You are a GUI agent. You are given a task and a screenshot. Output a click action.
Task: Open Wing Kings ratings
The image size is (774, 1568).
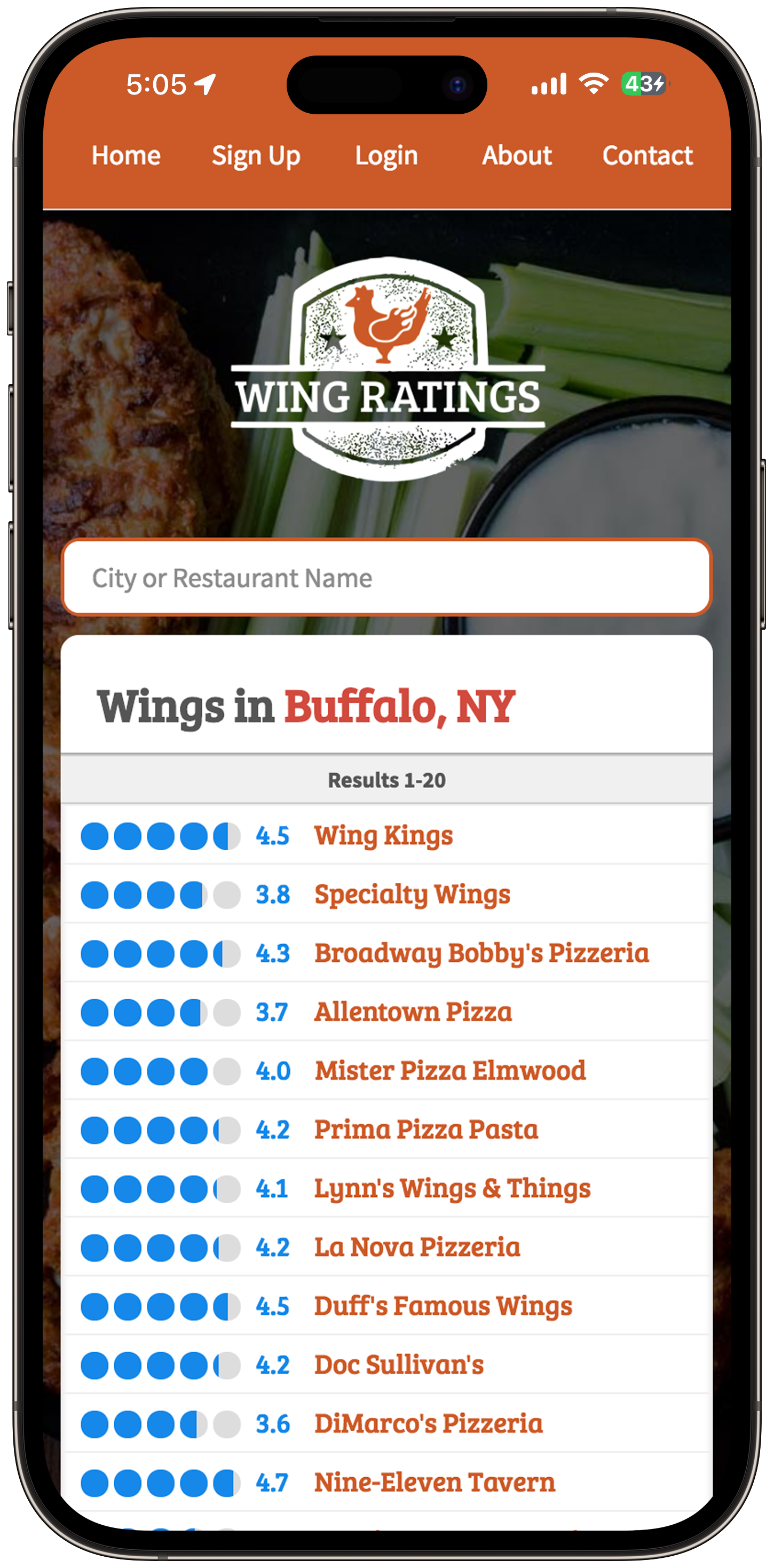pyautogui.click(x=383, y=836)
